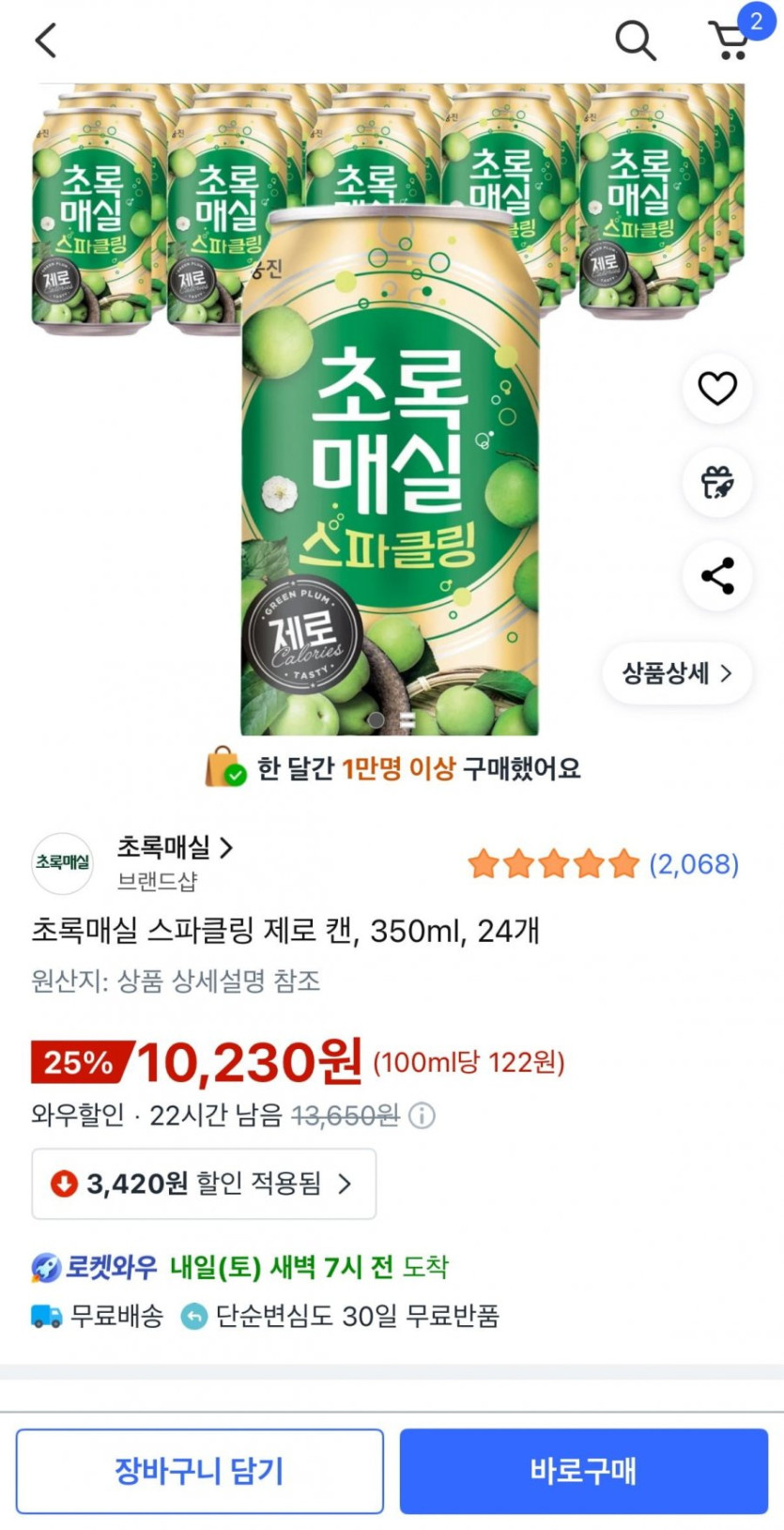Expand the 3,420원 할인 적용됨 discount details
Image resolution: width=784 pixels, height=1530 pixels.
point(204,1184)
